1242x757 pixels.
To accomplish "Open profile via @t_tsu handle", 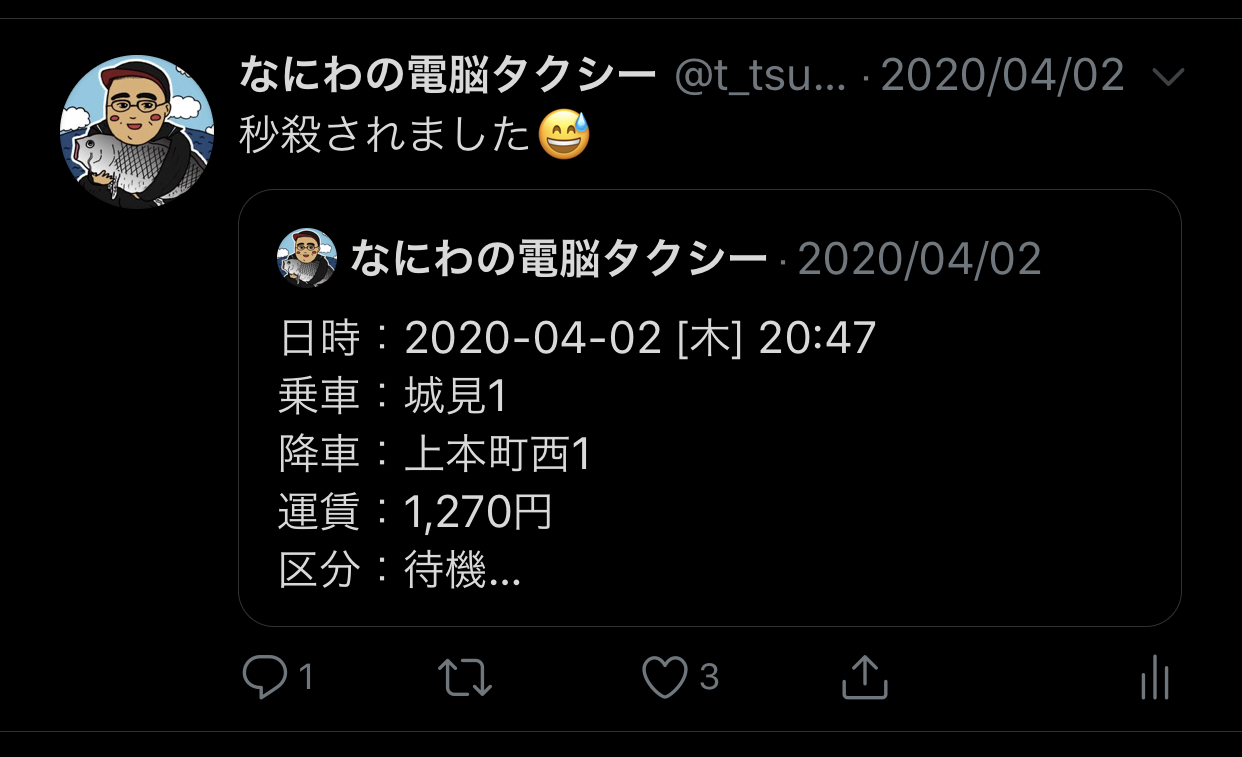I will (760, 76).
